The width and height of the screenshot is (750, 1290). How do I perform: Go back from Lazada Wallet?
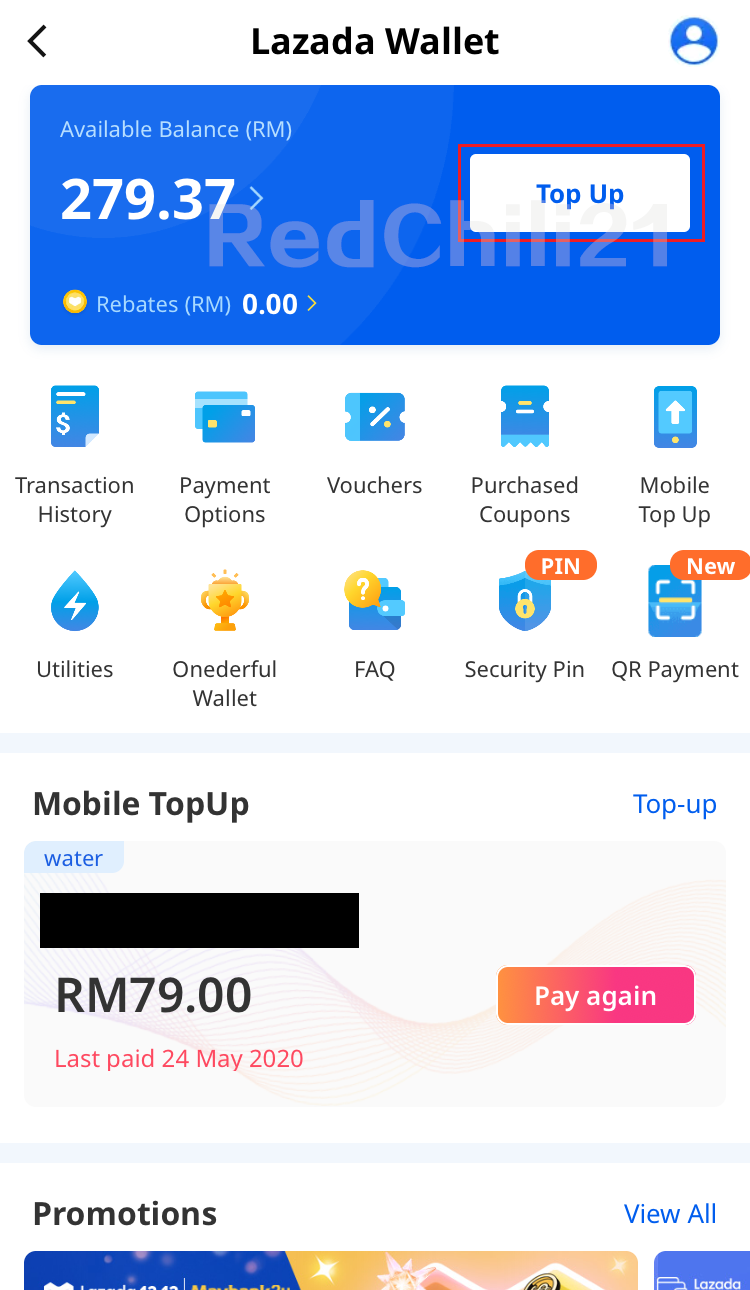(38, 41)
